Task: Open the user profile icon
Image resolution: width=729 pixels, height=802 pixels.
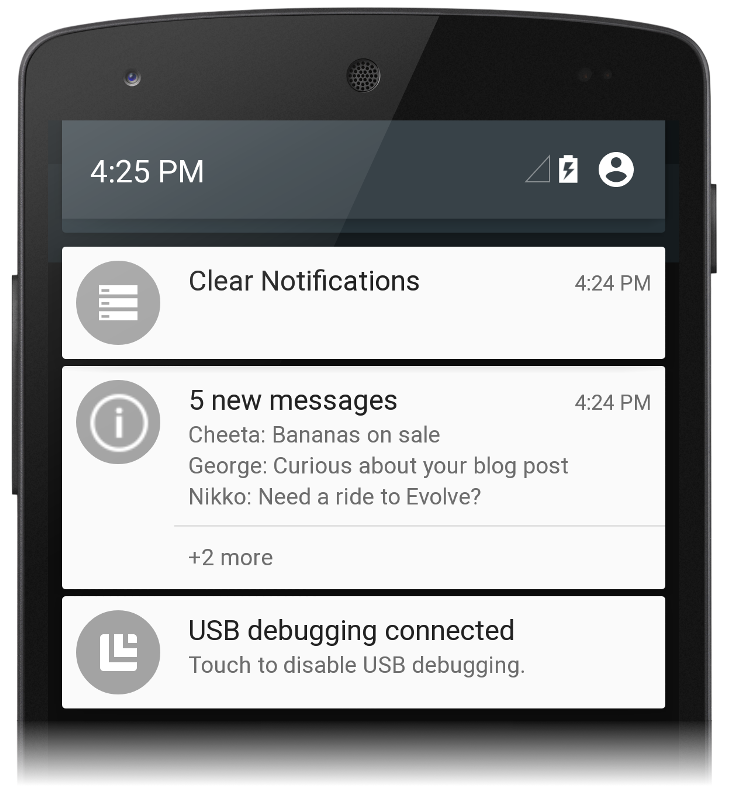Action: pos(616,169)
